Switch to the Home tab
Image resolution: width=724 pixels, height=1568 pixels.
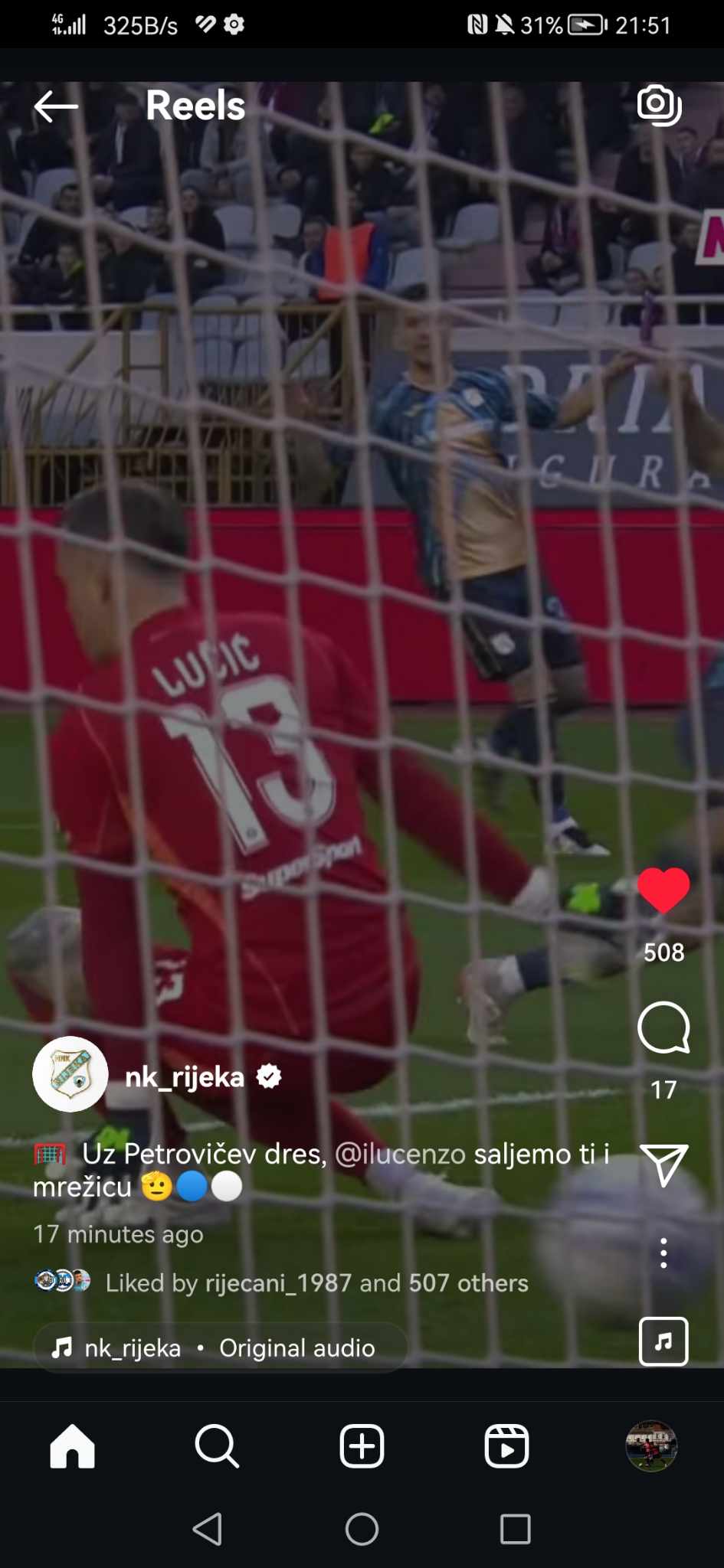tap(72, 1446)
